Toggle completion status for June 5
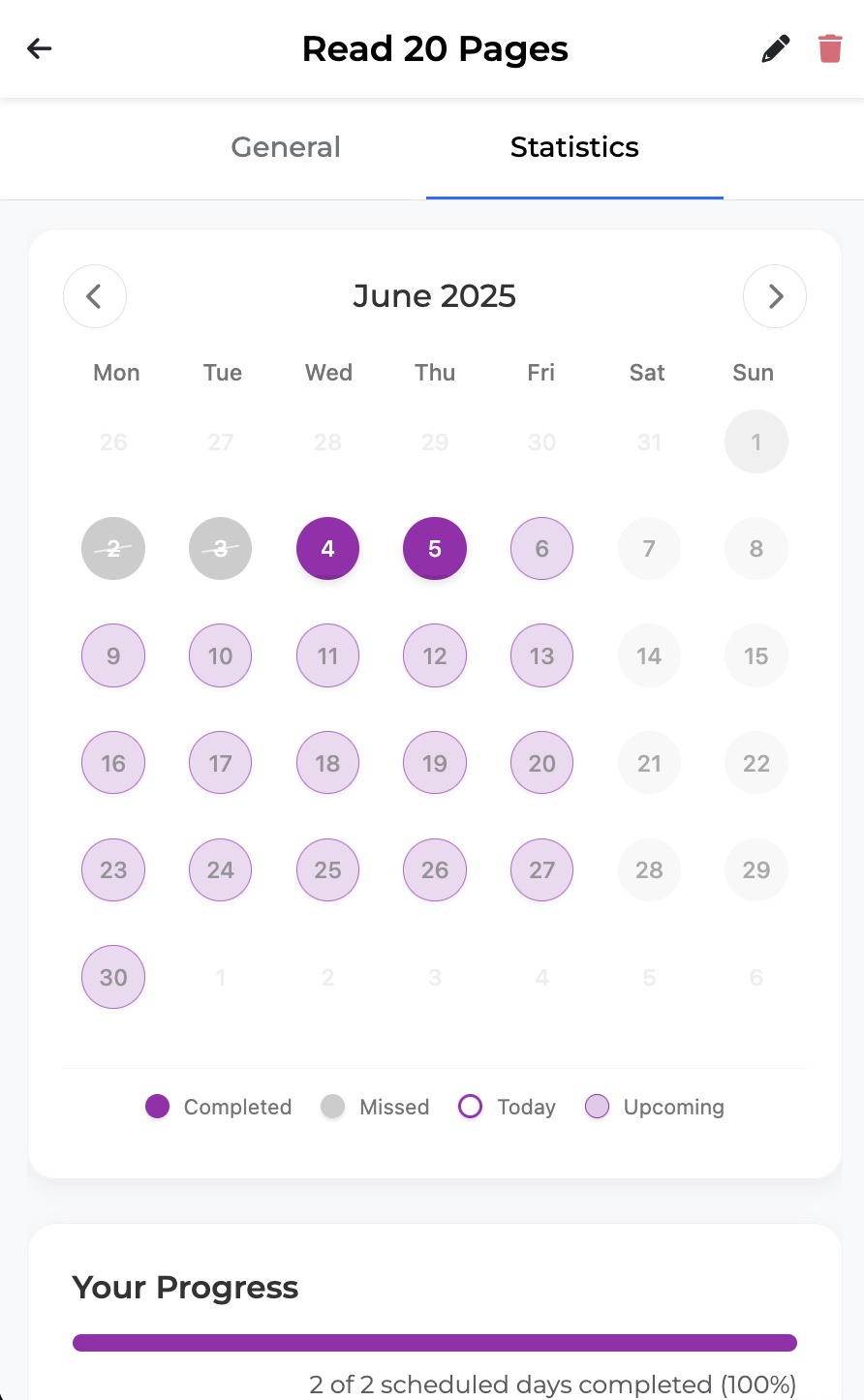This screenshot has width=864, height=1400. pyautogui.click(x=434, y=548)
